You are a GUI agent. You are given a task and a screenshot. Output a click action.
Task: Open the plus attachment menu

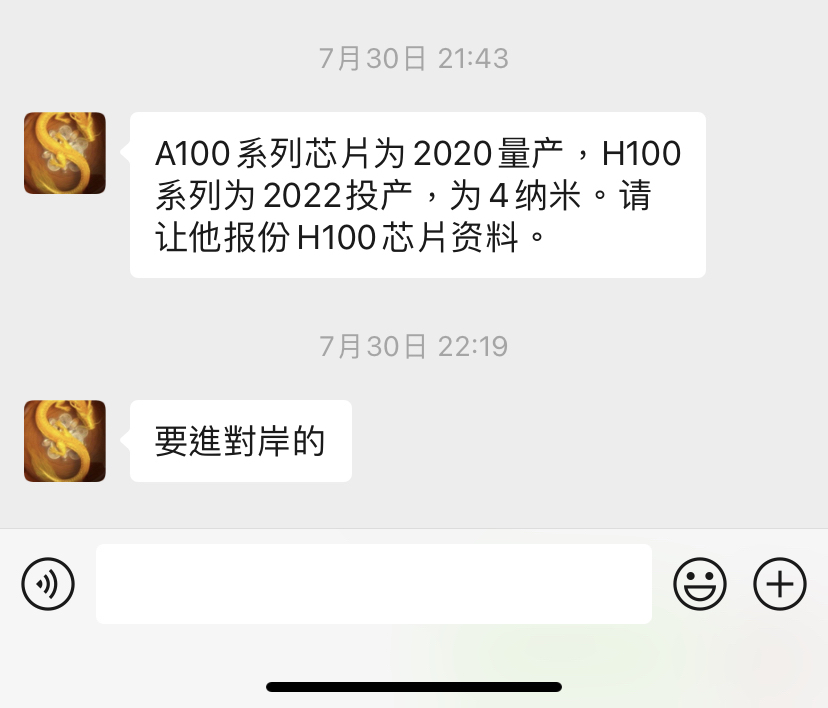click(779, 583)
